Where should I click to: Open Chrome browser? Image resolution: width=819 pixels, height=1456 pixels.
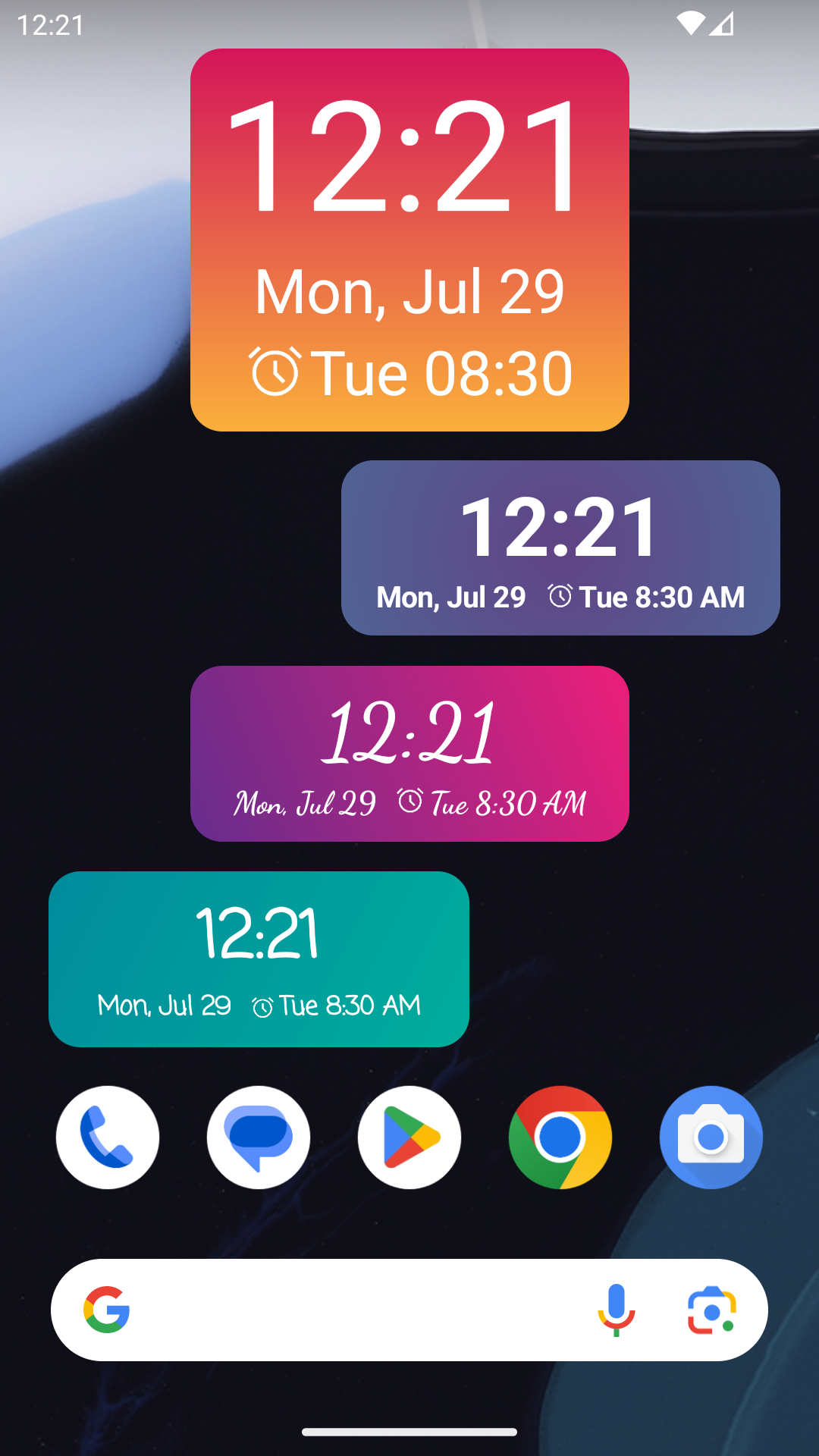(560, 1137)
